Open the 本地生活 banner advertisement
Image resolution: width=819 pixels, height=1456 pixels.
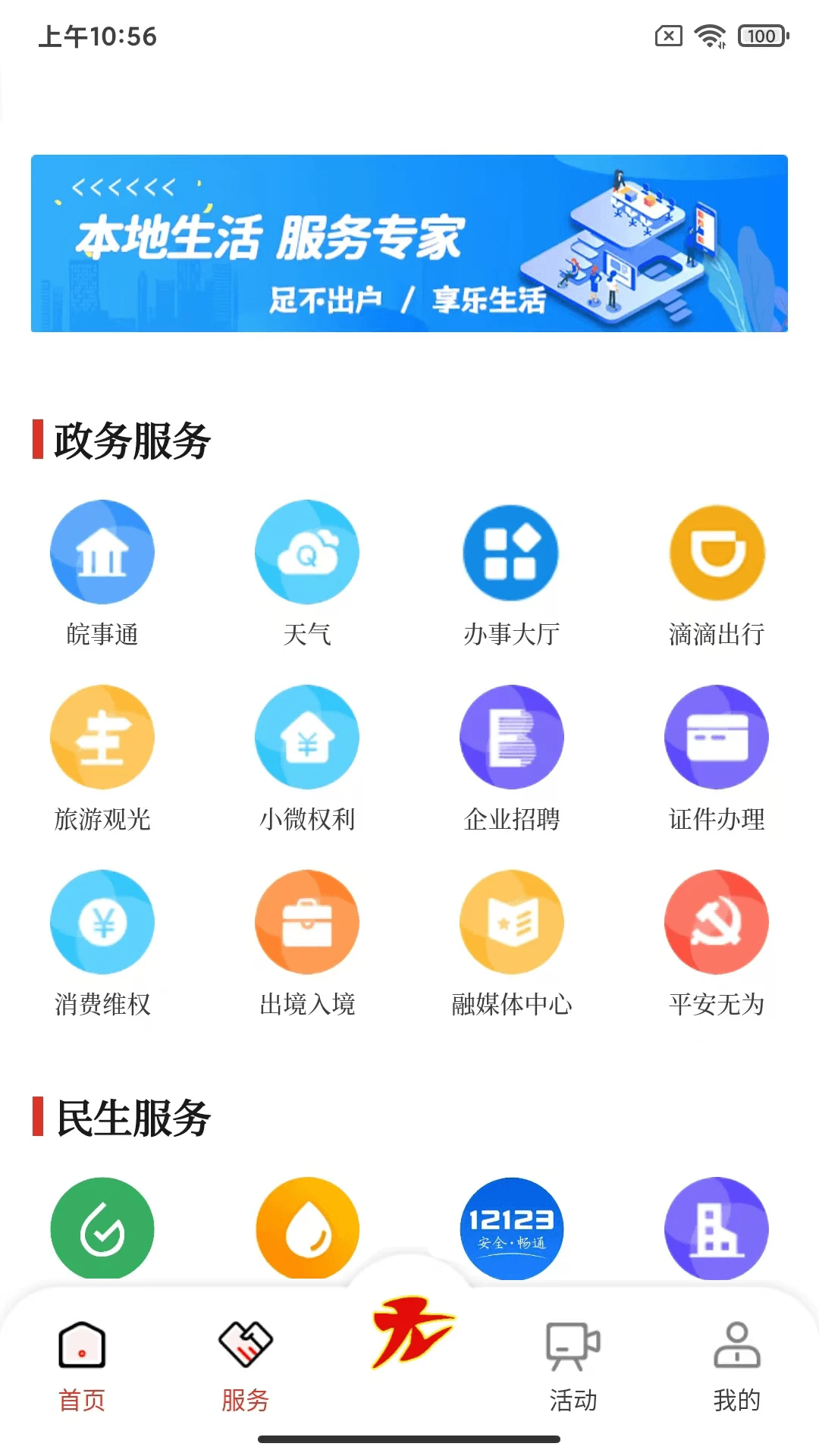409,244
